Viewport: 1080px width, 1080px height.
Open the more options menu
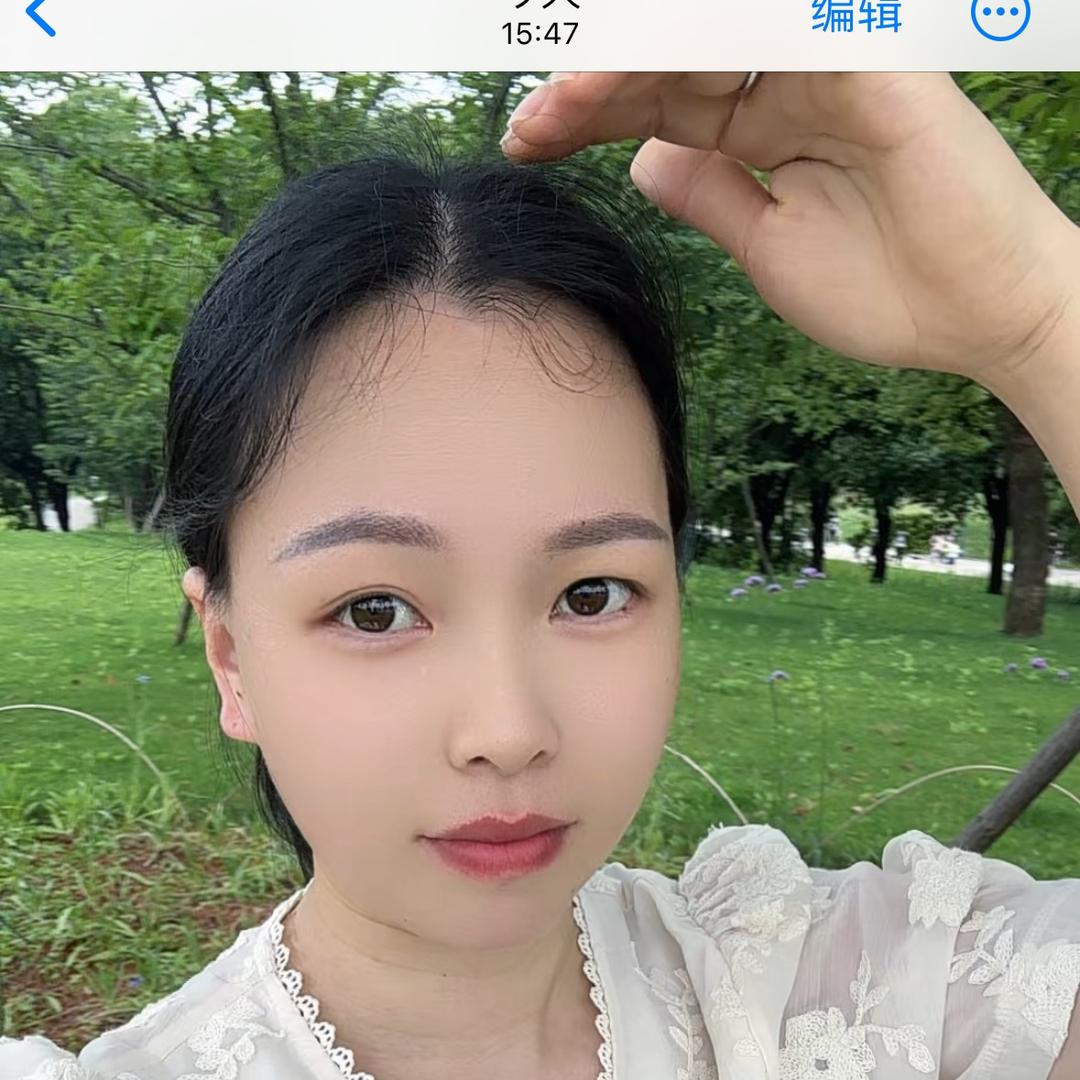(x=1000, y=15)
